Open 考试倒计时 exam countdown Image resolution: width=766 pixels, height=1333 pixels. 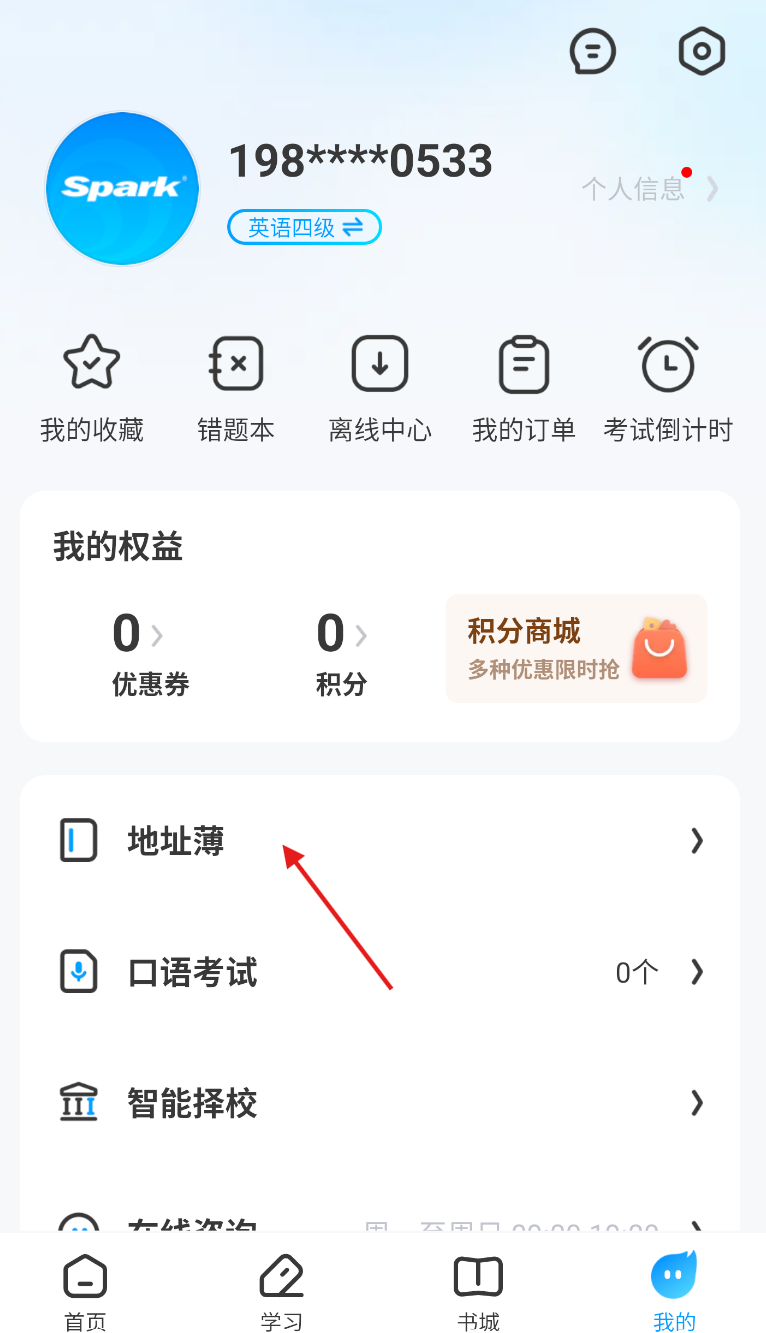coord(668,390)
